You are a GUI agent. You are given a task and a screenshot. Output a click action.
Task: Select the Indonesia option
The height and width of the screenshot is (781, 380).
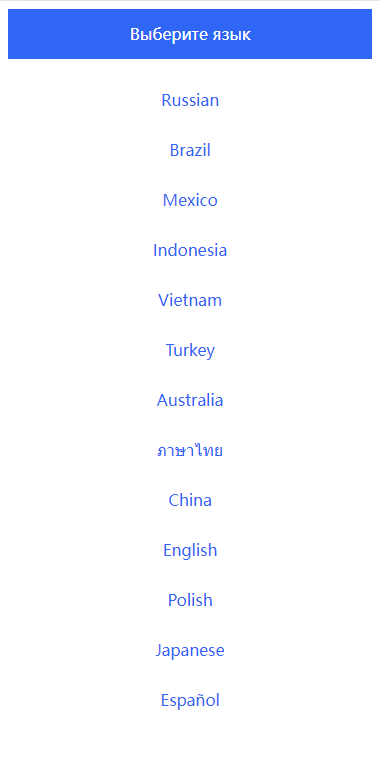[x=190, y=250]
